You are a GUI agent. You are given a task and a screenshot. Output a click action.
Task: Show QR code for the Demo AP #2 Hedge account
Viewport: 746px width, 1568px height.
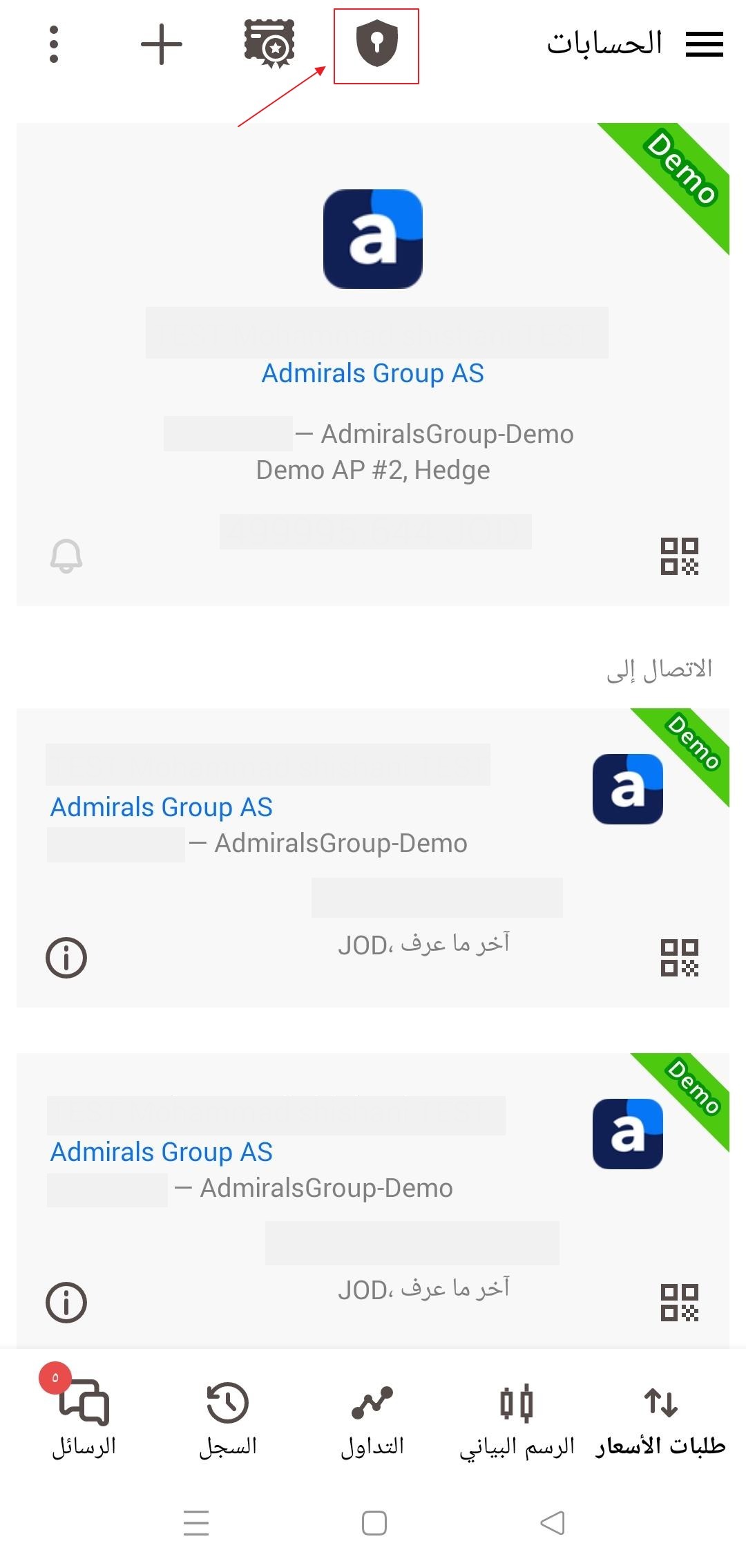coord(680,556)
